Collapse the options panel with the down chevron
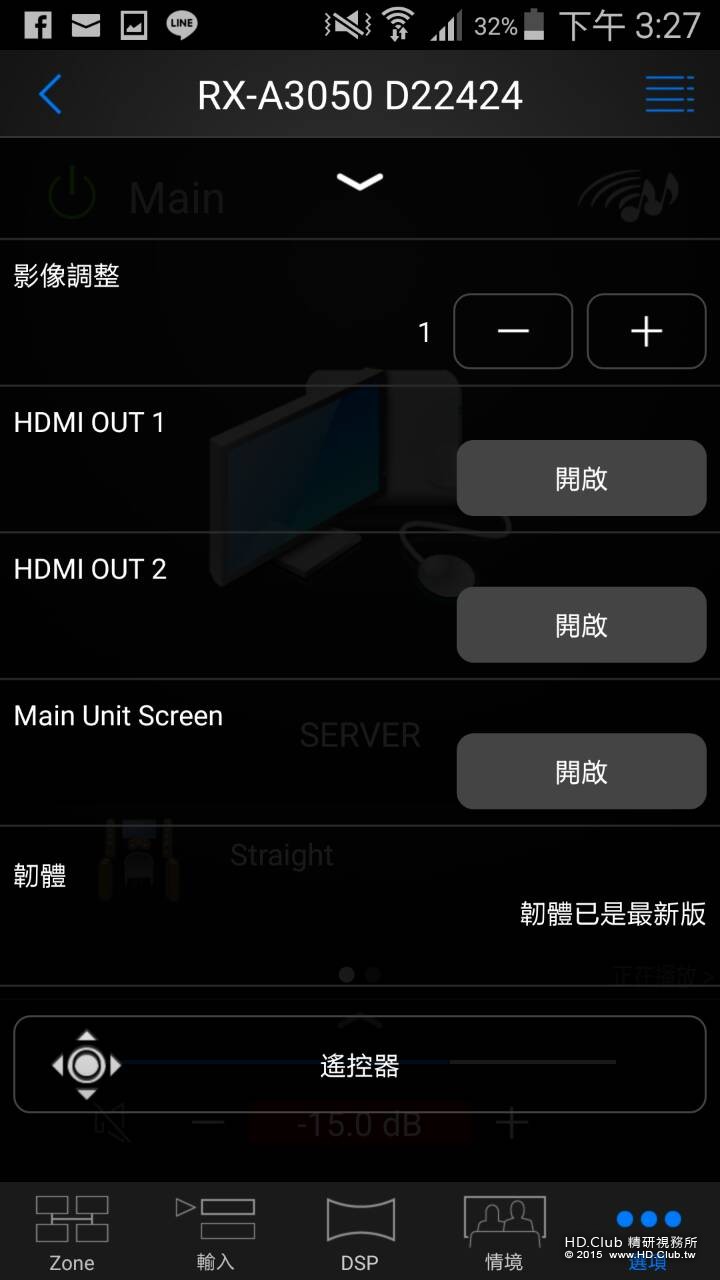The height and width of the screenshot is (1280, 720). pyautogui.click(x=360, y=181)
